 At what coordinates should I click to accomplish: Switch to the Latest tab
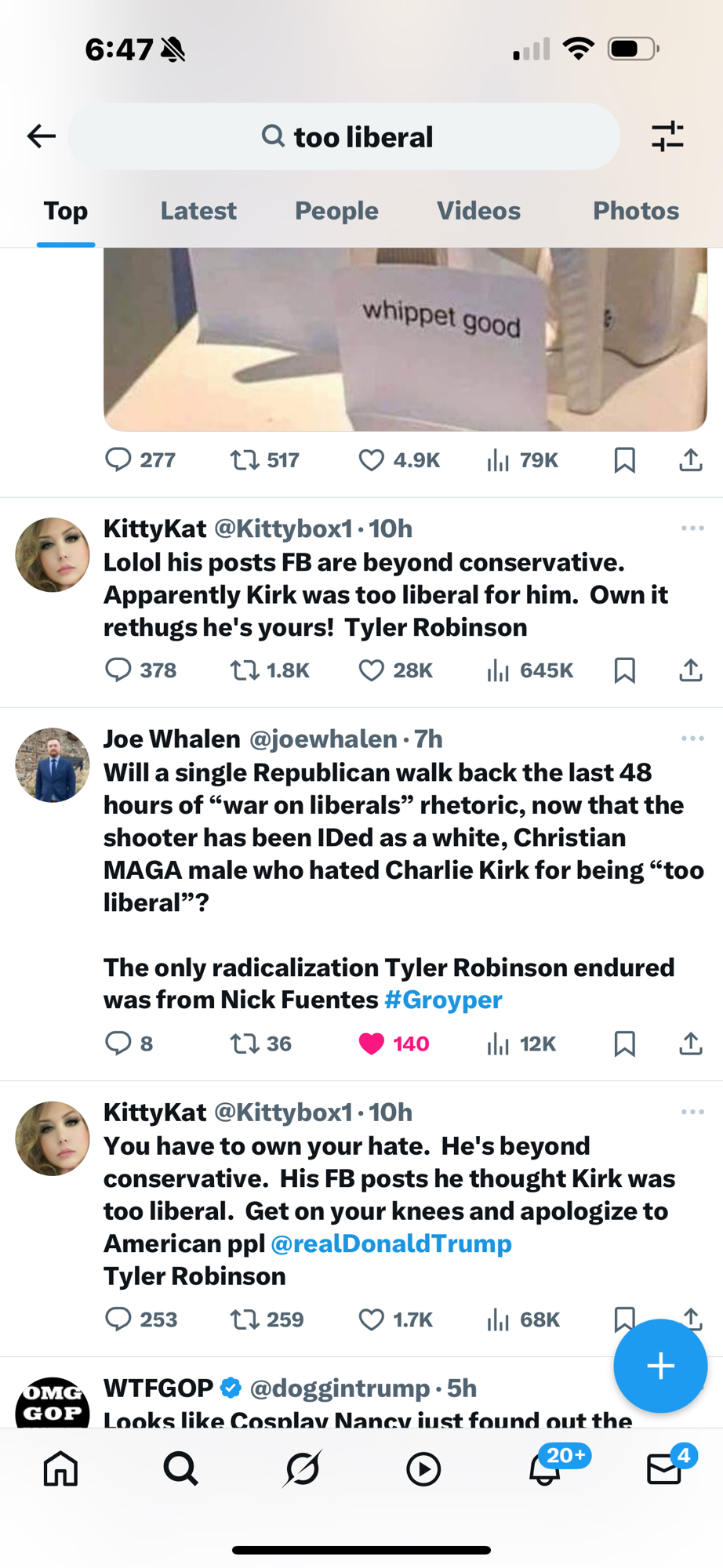[x=198, y=211]
